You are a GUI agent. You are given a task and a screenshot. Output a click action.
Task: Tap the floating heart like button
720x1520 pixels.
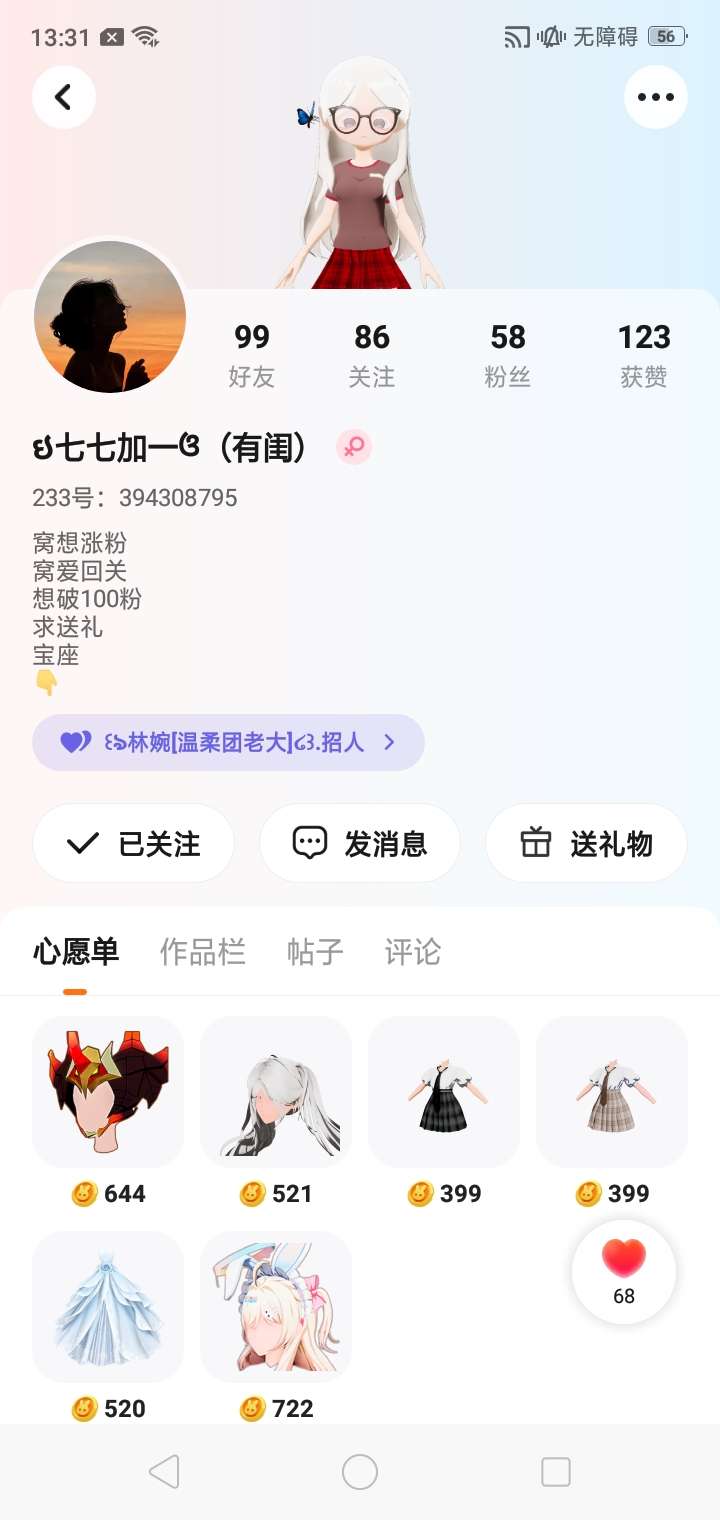click(x=624, y=1272)
